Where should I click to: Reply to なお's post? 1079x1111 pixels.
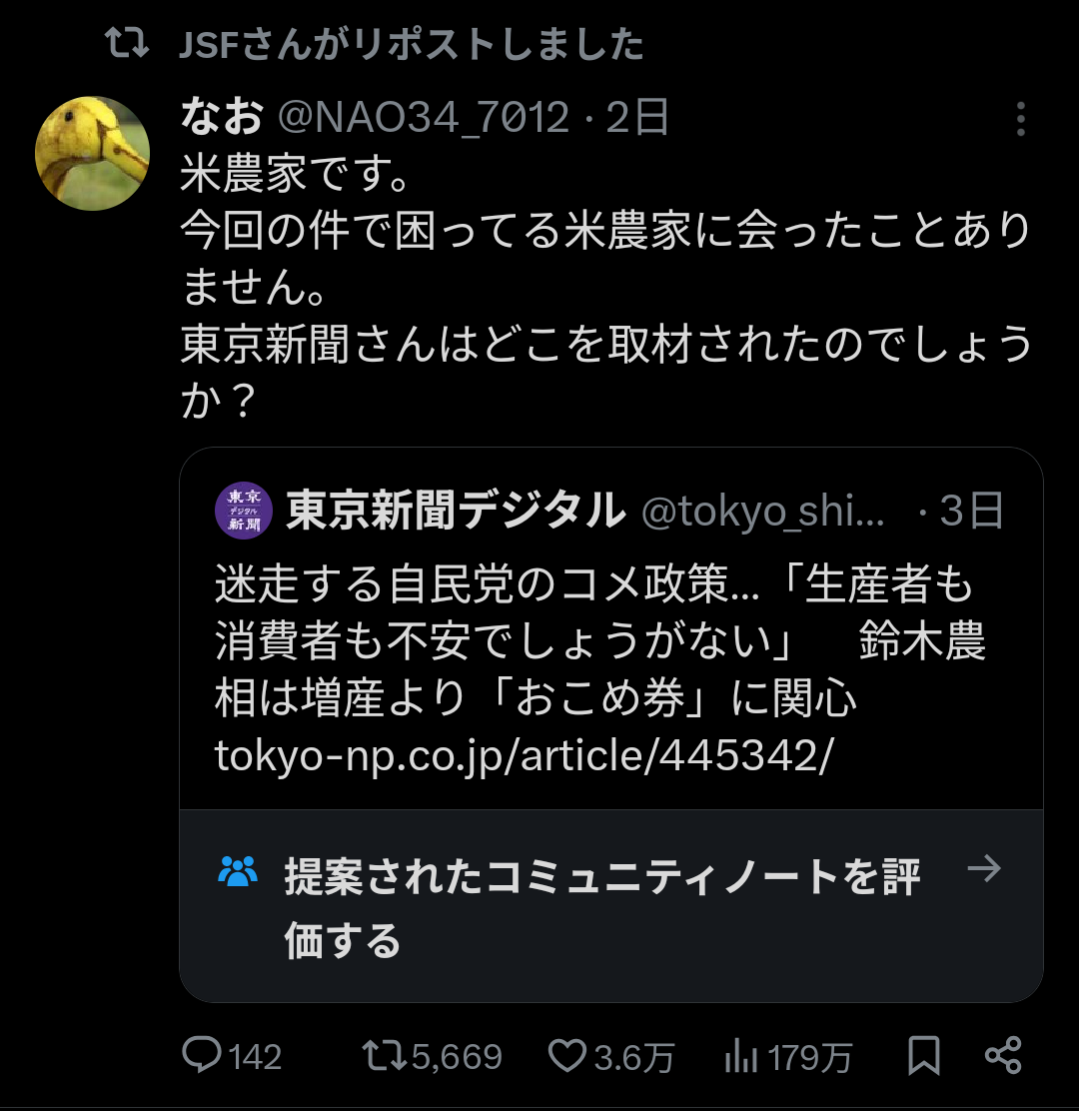[x=204, y=1056]
